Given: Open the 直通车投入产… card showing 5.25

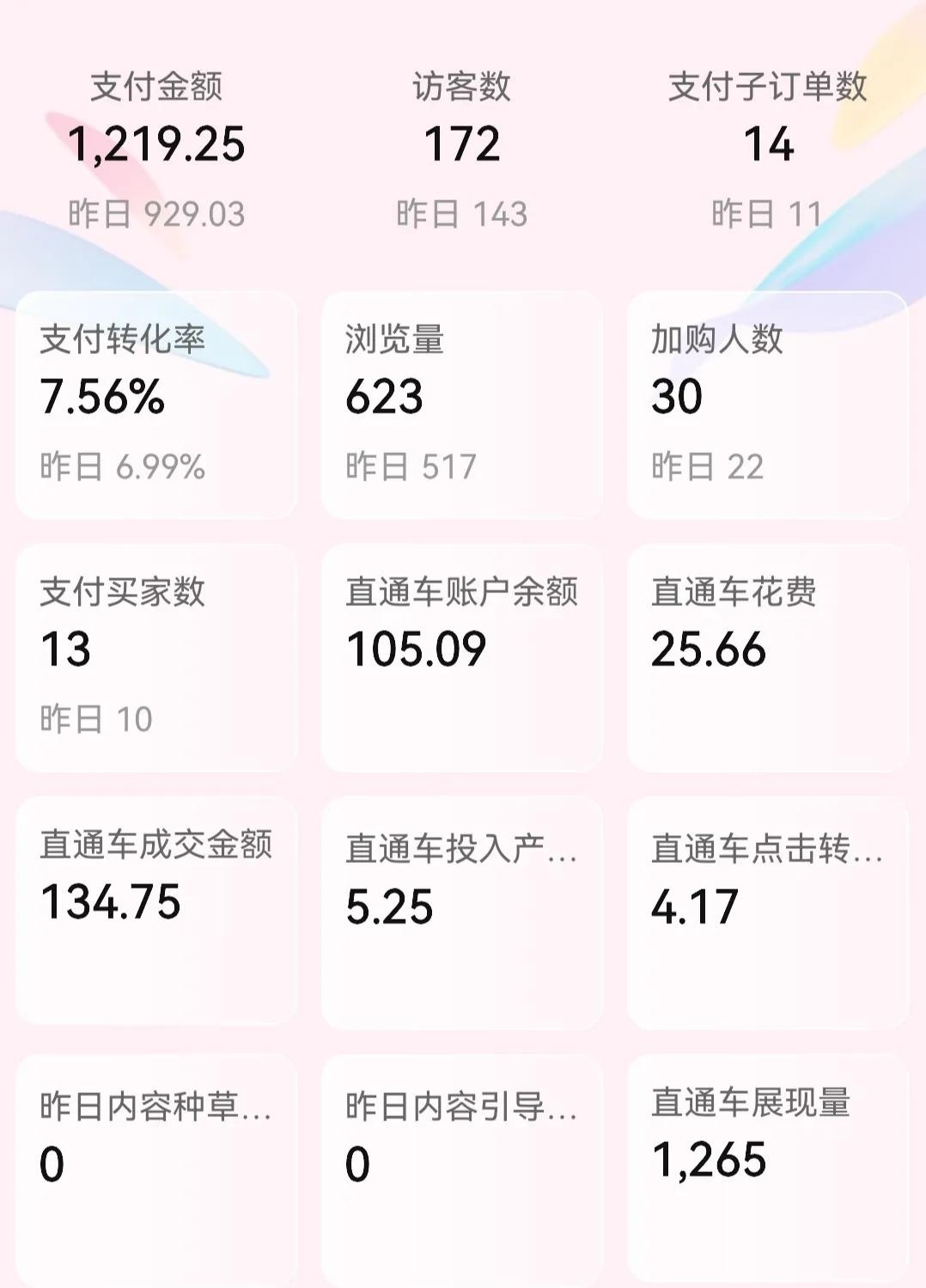Looking at the screenshot, I should [462, 911].
